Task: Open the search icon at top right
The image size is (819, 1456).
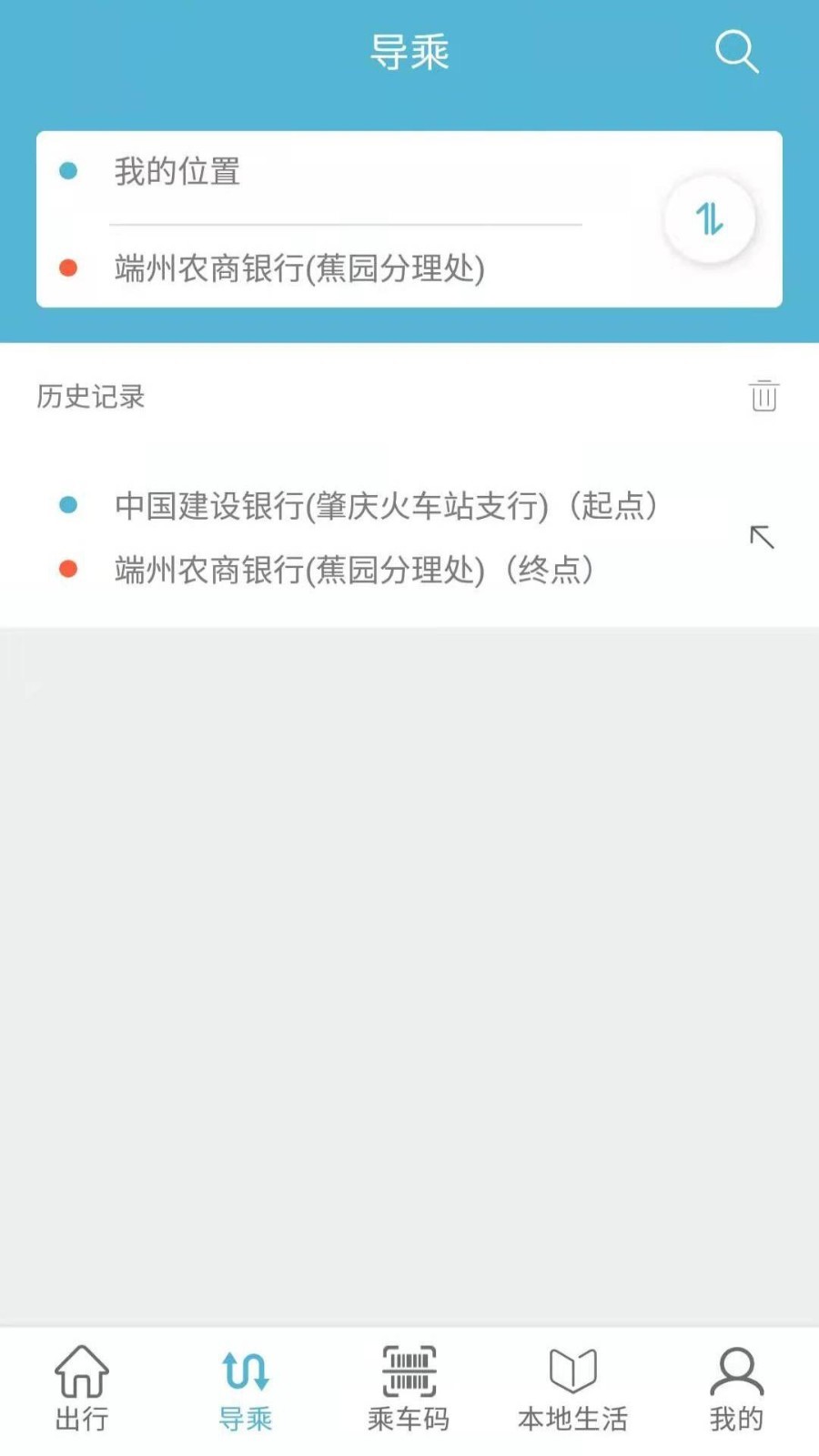Action: tap(735, 52)
